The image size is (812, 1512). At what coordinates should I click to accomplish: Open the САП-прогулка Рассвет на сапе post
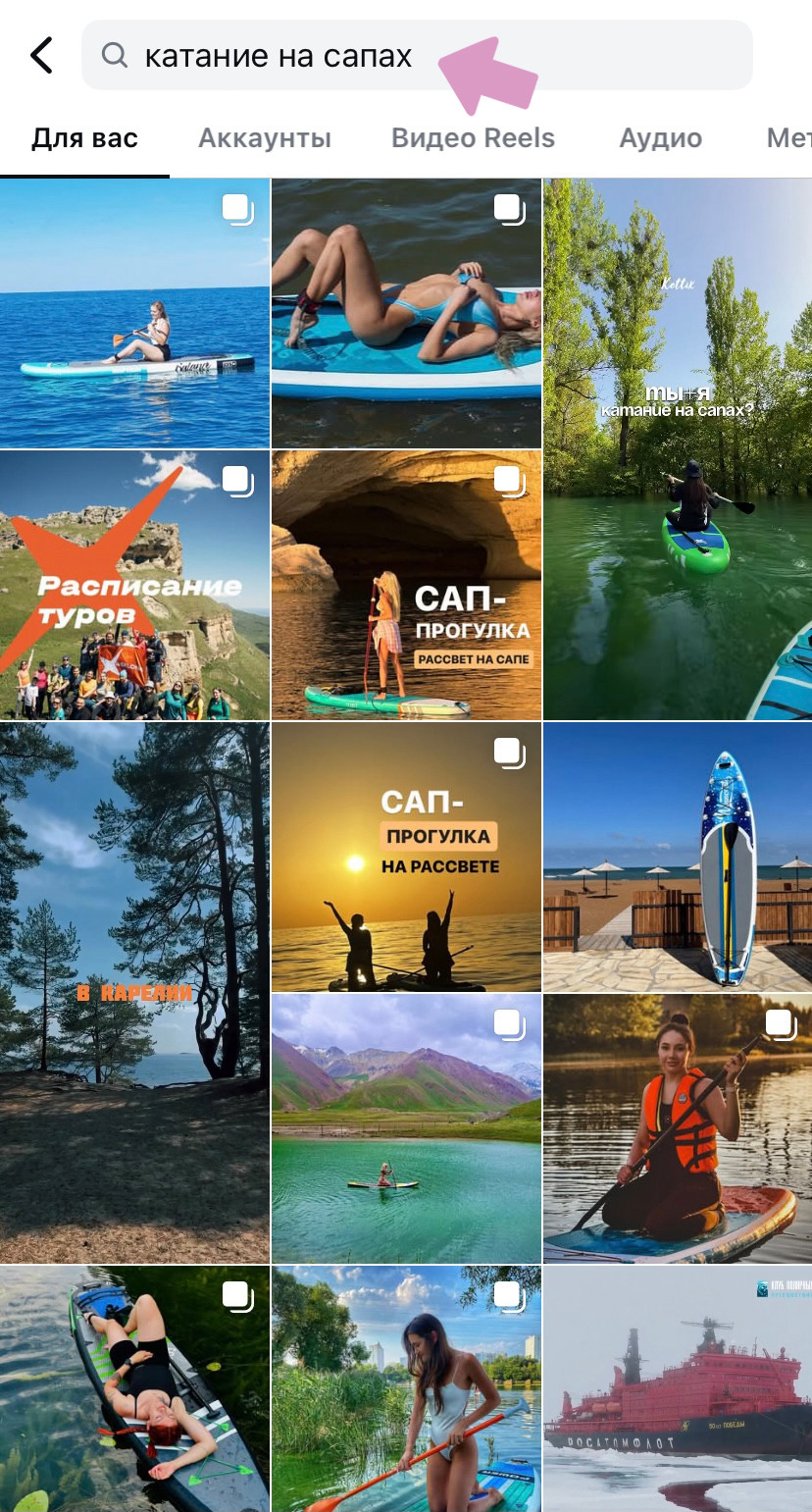tap(406, 585)
